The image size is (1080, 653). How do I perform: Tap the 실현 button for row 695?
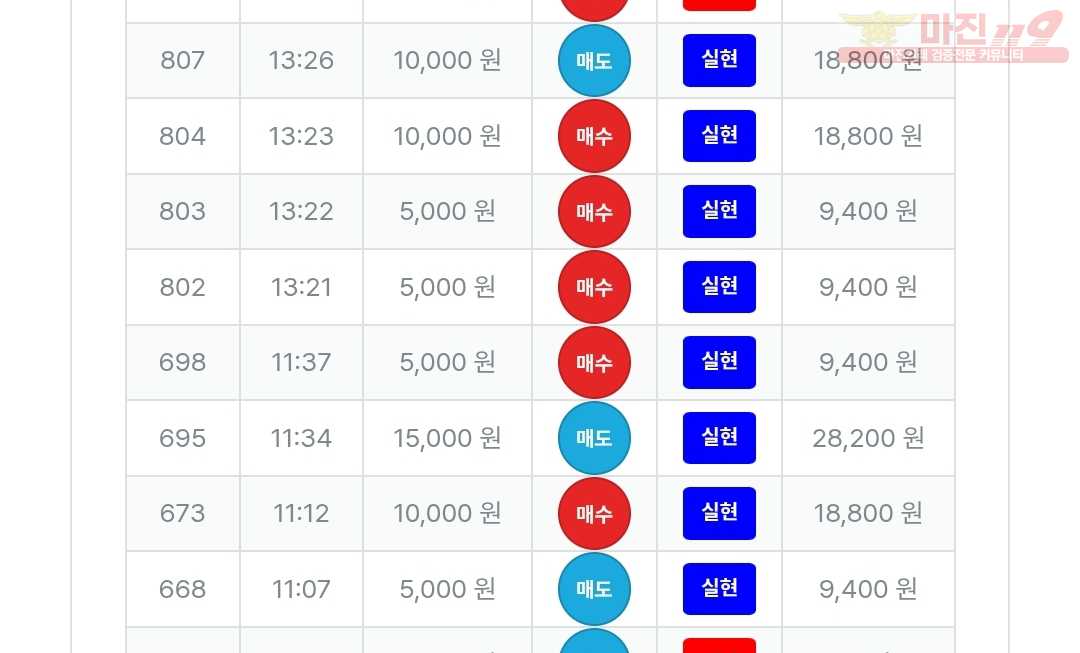point(719,438)
